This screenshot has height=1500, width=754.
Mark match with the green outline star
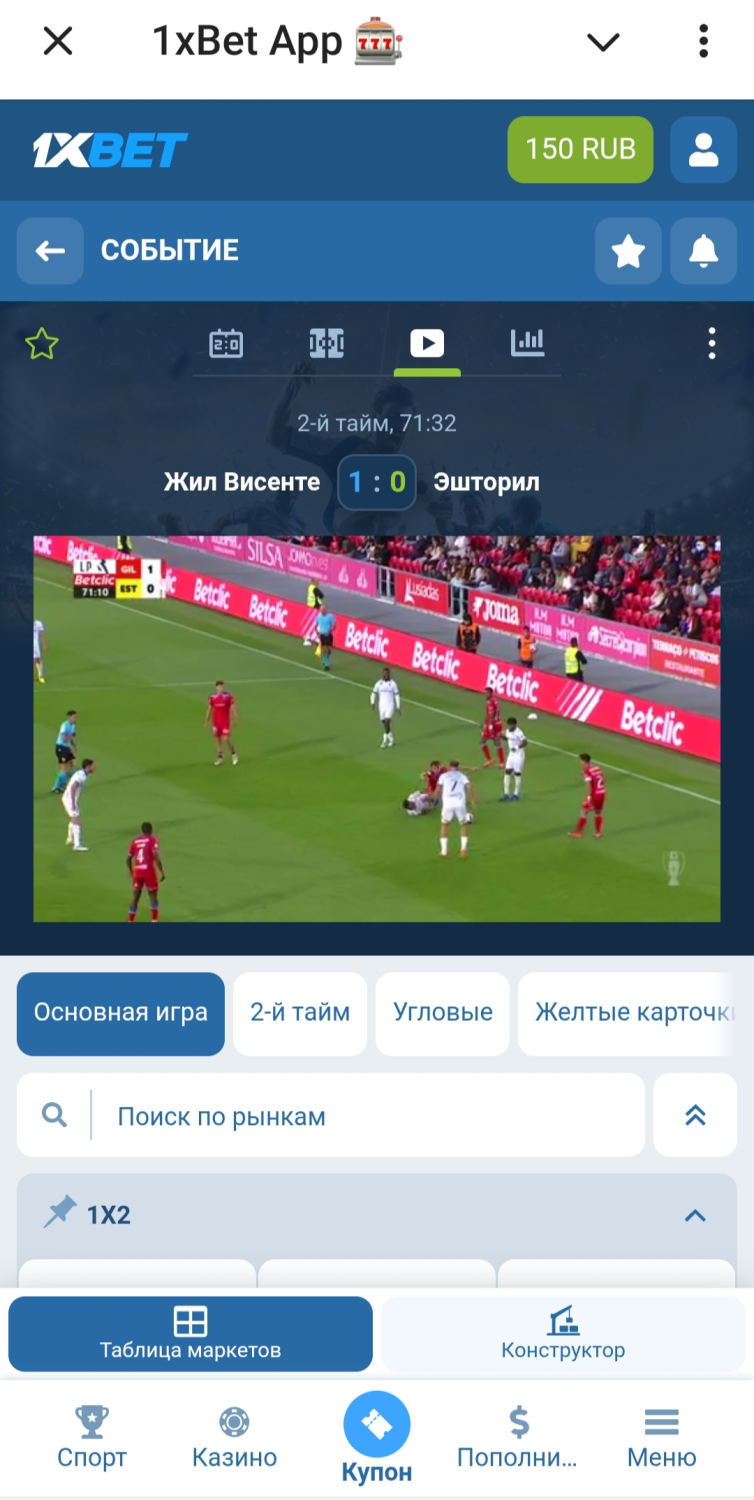click(x=42, y=345)
